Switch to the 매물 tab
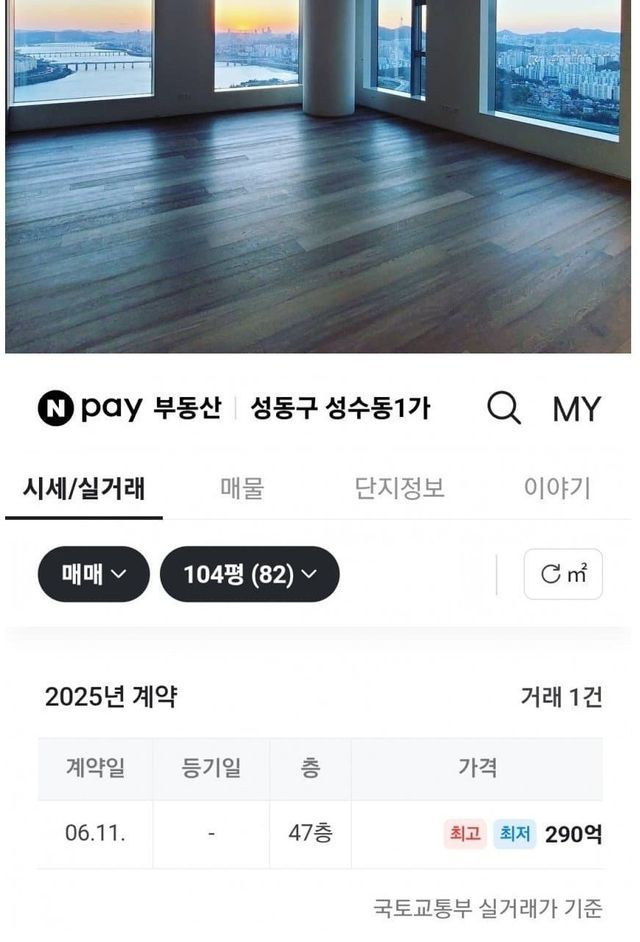Image resolution: width=640 pixels, height=942 pixels. coord(242,489)
